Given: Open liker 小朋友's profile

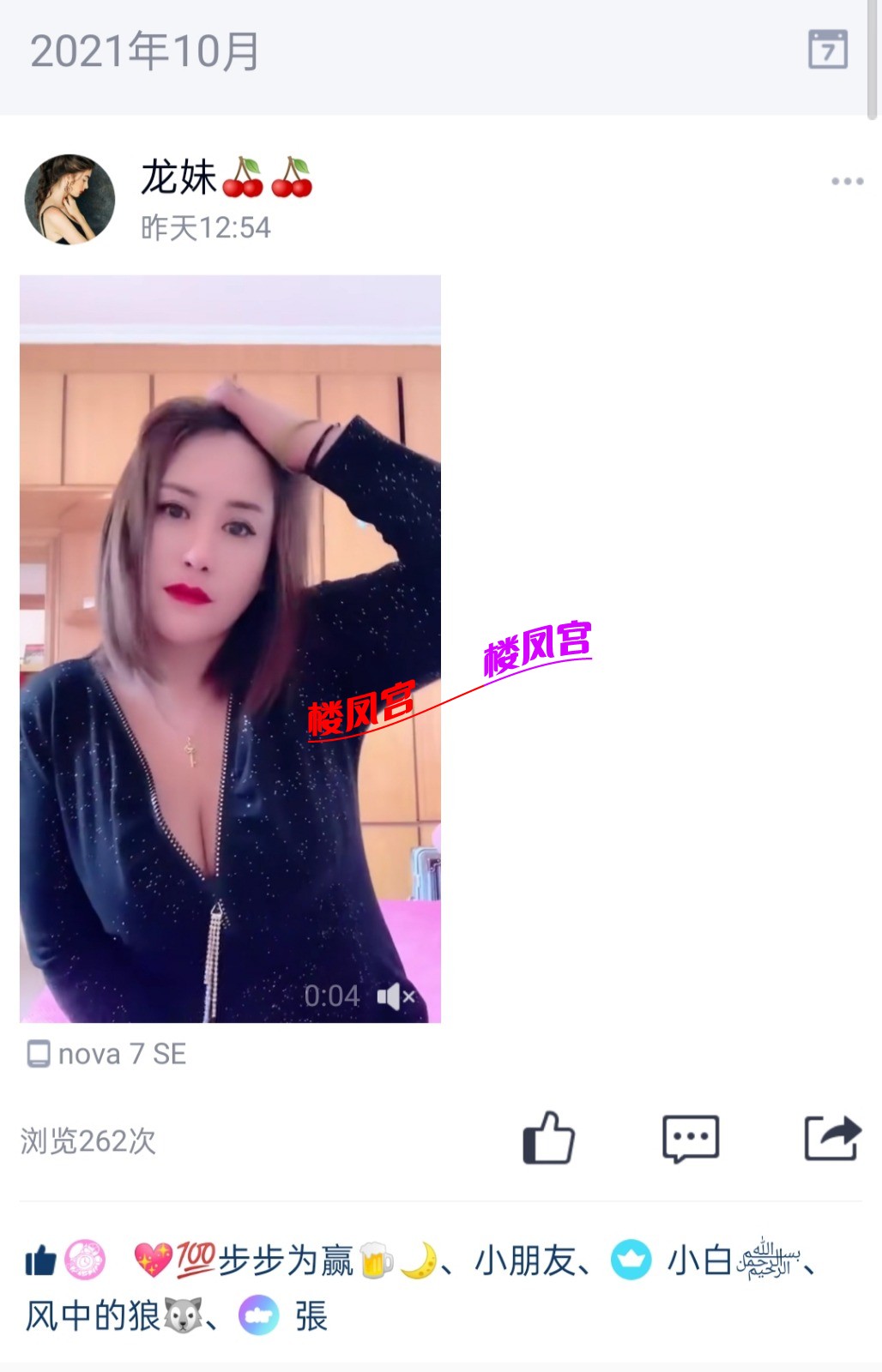Looking at the screenshot, I should 524,1261.
